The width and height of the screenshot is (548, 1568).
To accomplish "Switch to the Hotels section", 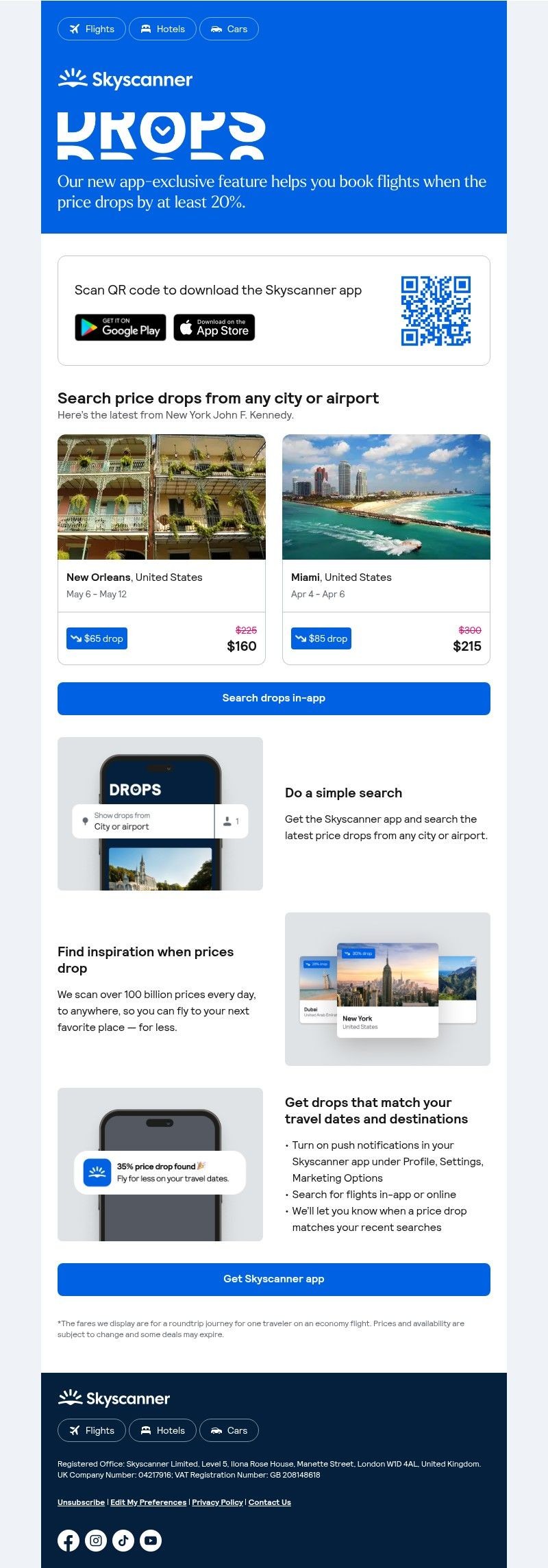I will tap(162, 29).
